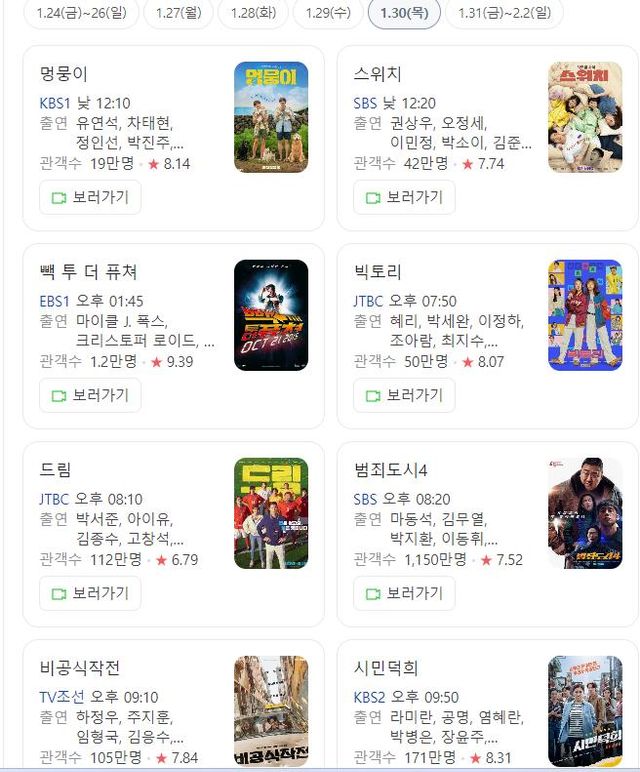Open the 빅토리 movie title link
The height and width of the screenshot is (772, 640).
click(x=377, y=272)
